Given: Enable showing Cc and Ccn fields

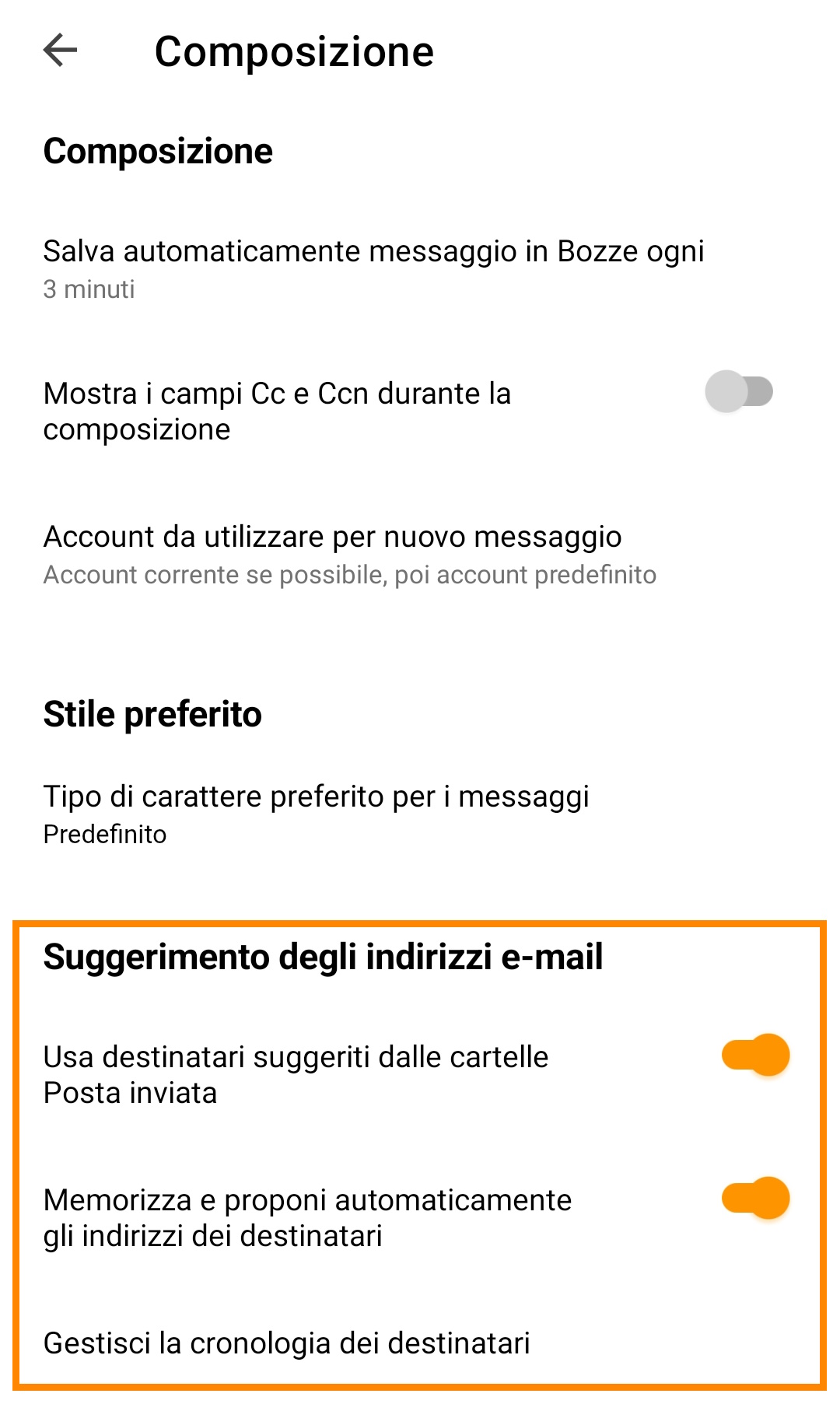Looking at the screenshot, I should point(738,391).
